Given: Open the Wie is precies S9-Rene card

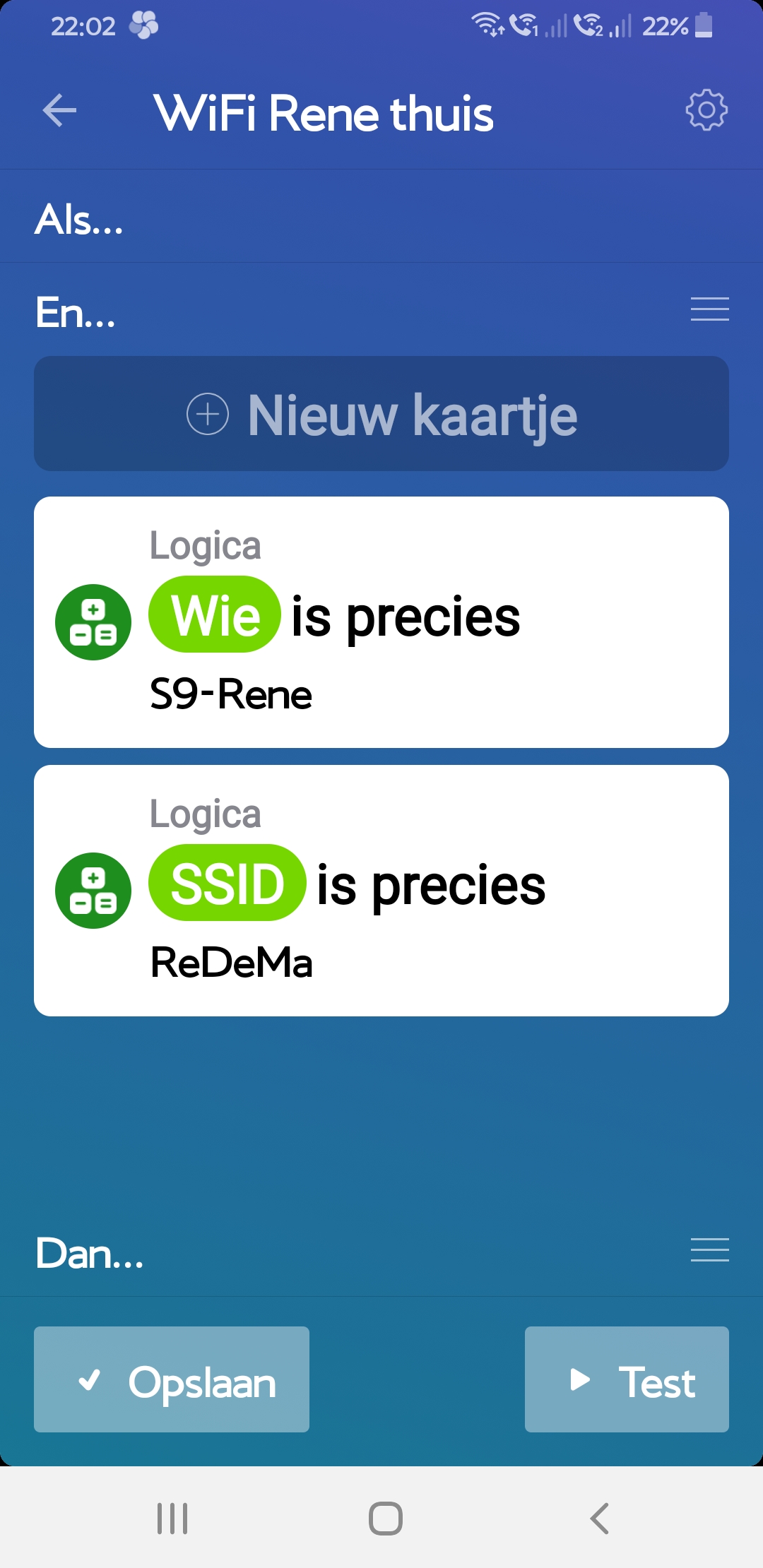Looking at the screenshot, I should (381, 622).
